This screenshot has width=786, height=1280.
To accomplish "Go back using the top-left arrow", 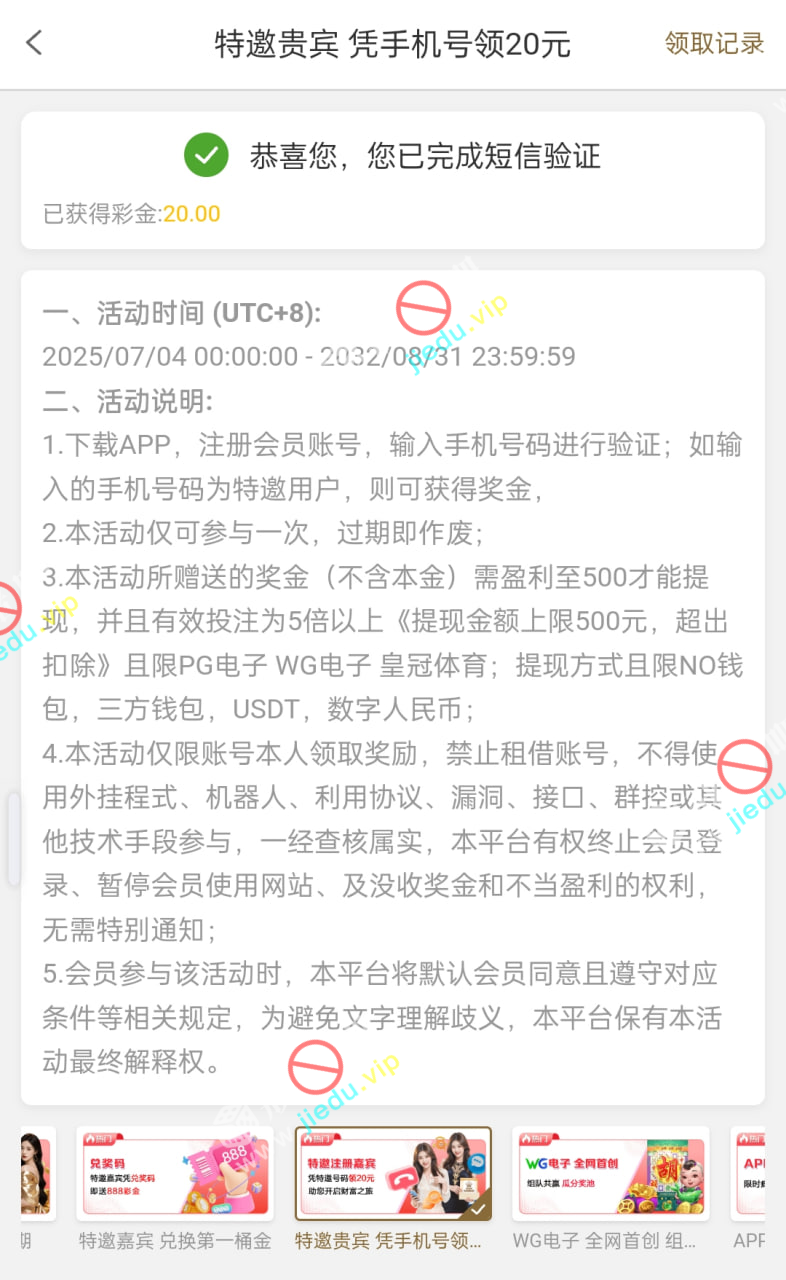I will tap(35, 43).
